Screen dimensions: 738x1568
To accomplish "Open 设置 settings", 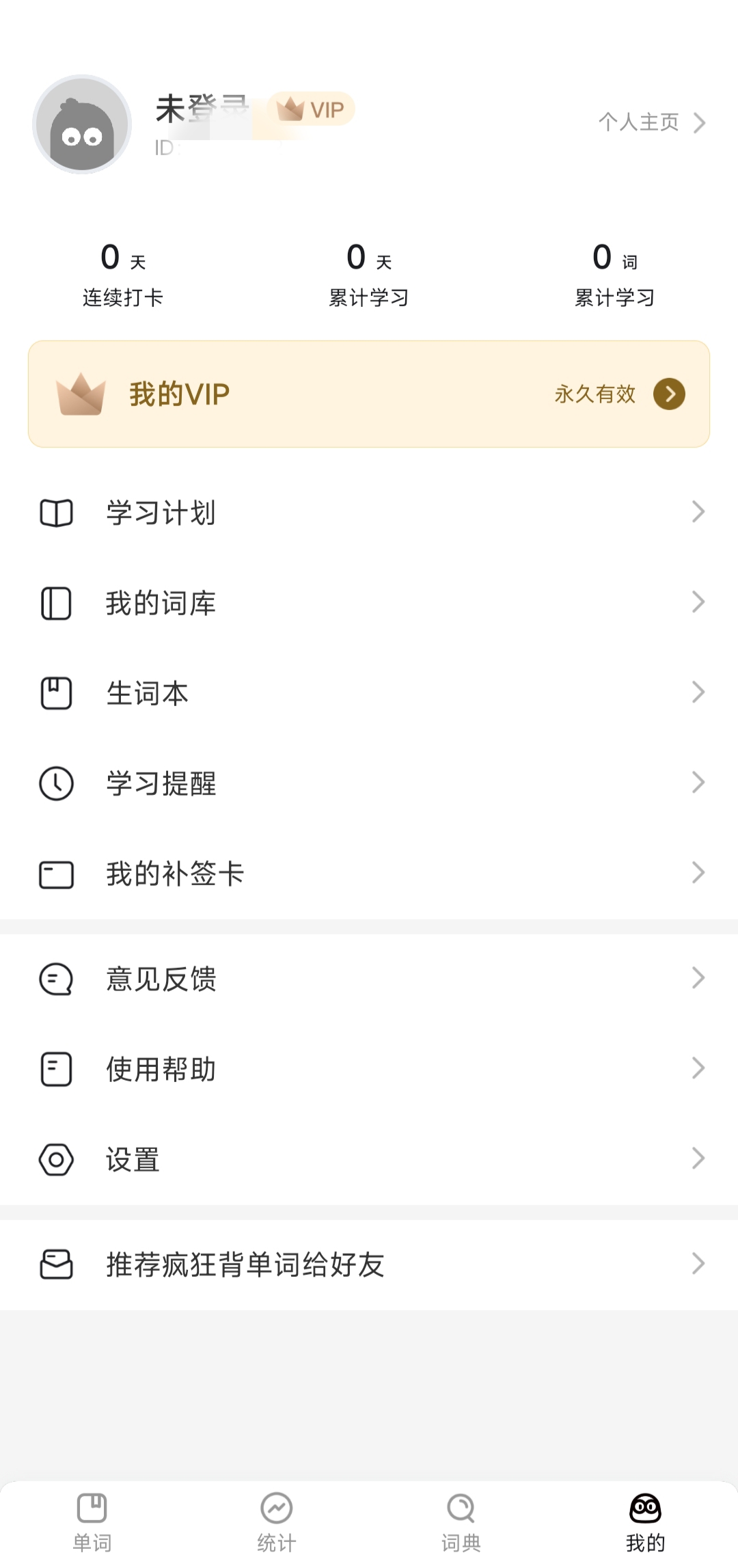I will point(369,1159).
